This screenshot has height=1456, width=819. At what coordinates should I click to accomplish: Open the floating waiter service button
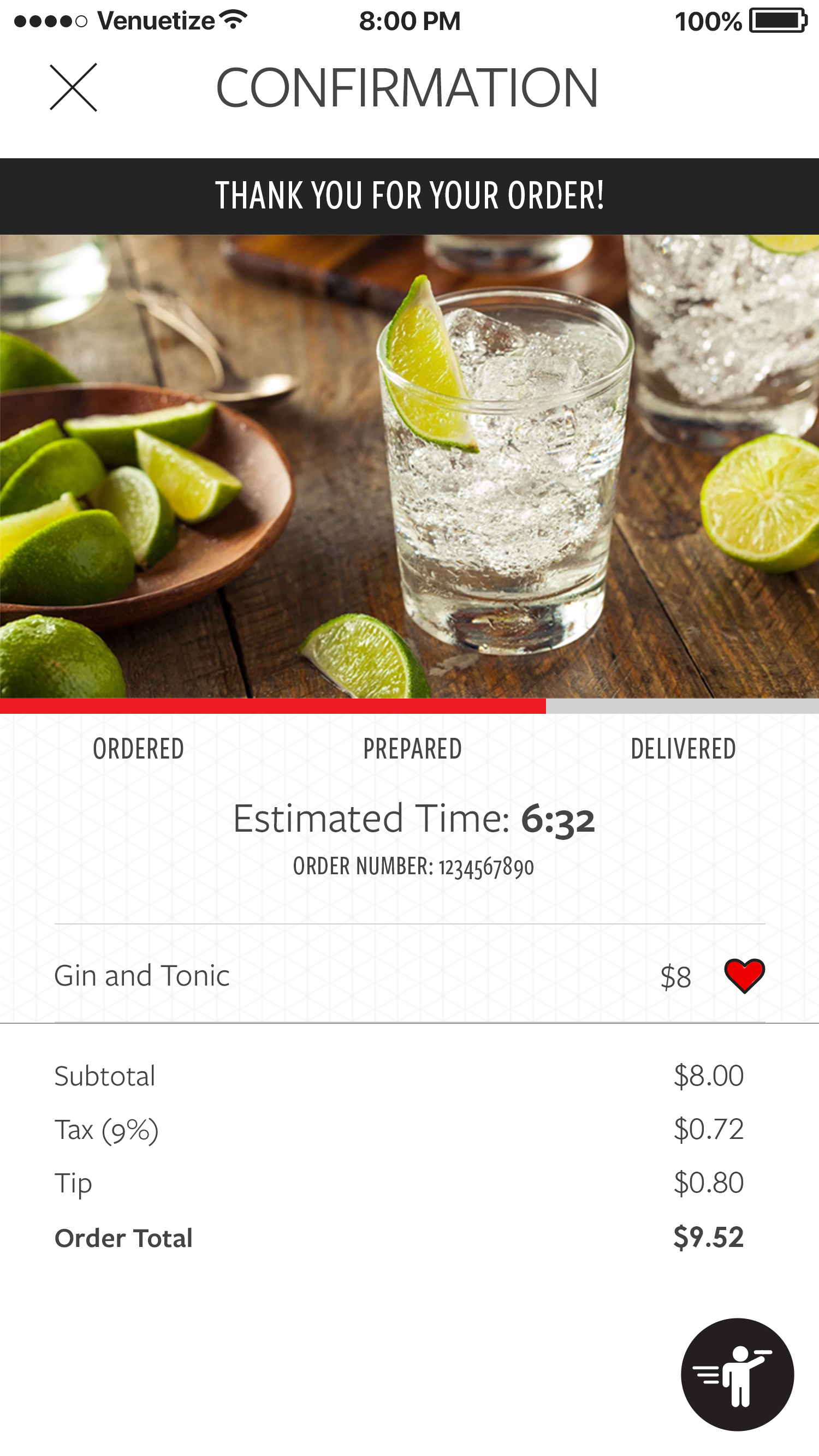tap(737, 1374)
